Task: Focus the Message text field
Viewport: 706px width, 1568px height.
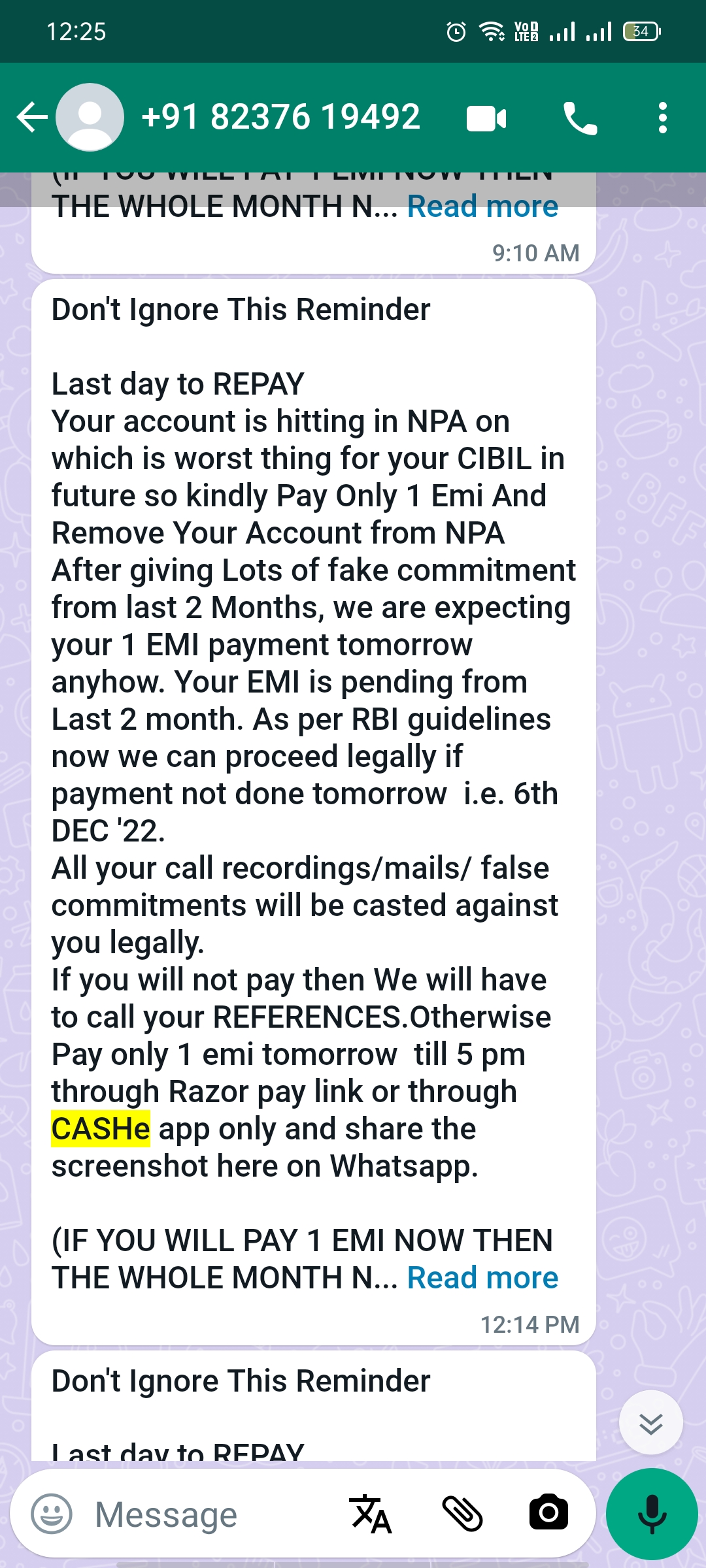Action: (209, 1514)
